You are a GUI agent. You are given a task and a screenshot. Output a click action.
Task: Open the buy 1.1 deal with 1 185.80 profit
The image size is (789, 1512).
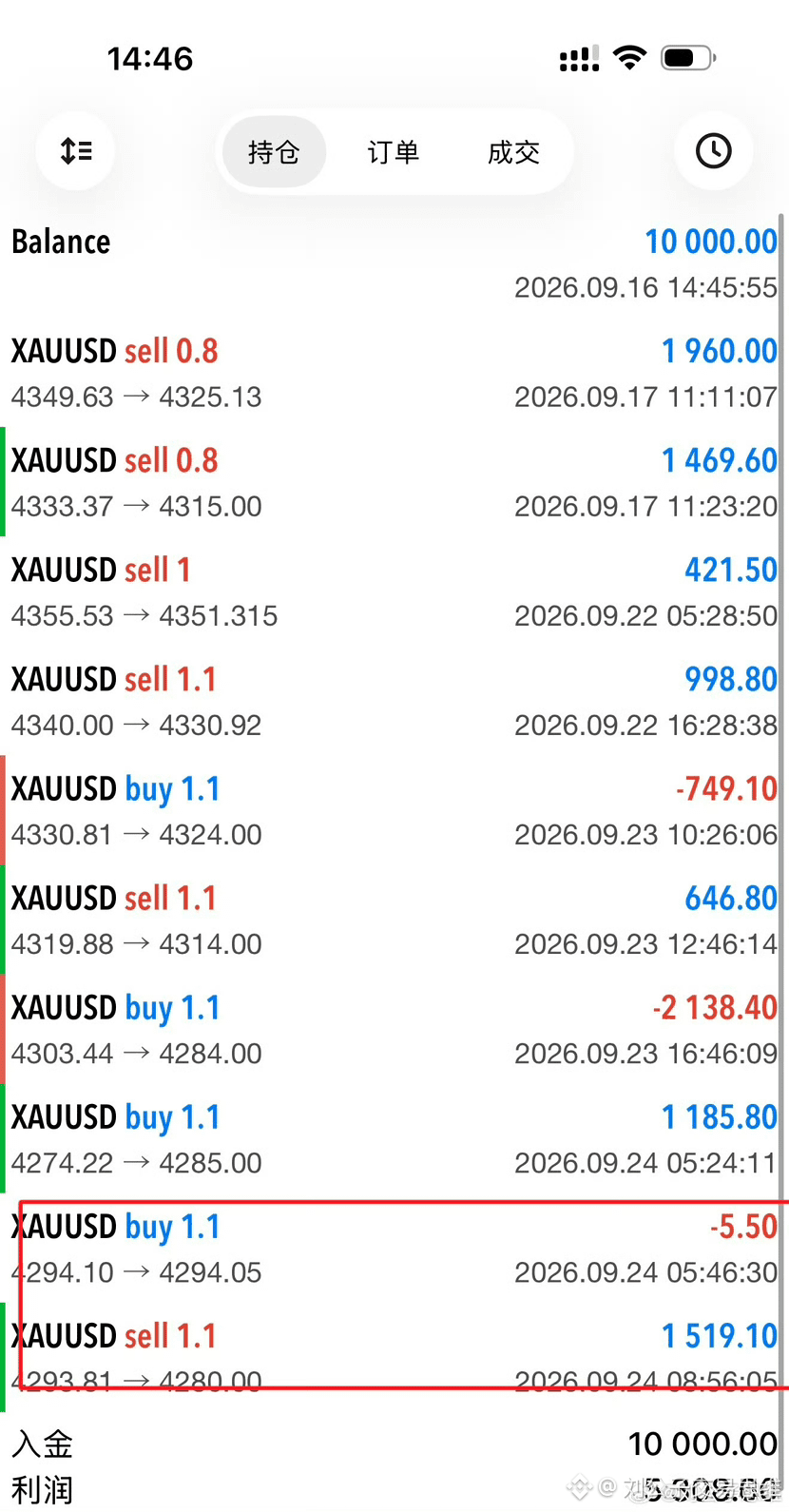pos(394,1137)
